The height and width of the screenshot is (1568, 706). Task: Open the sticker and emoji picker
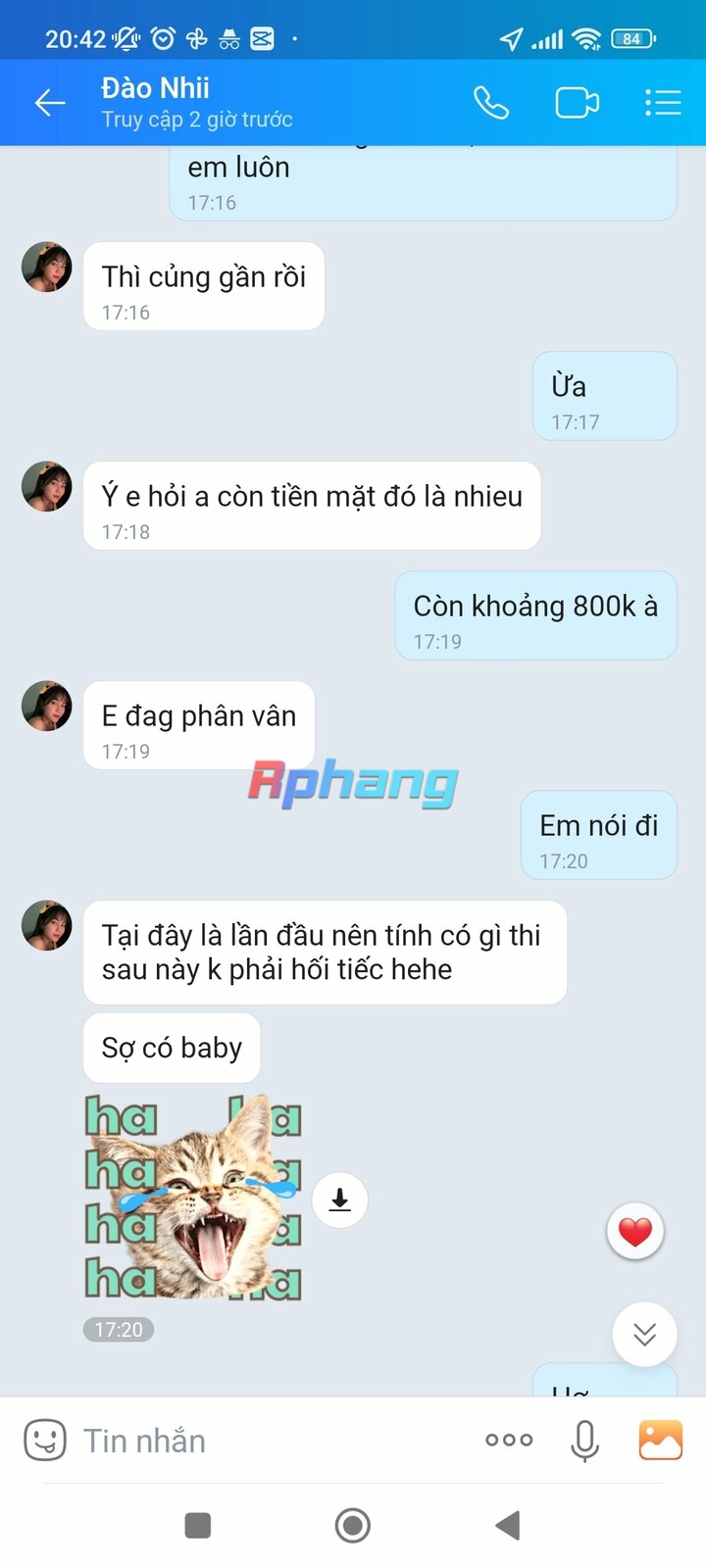click(45, 1441)
